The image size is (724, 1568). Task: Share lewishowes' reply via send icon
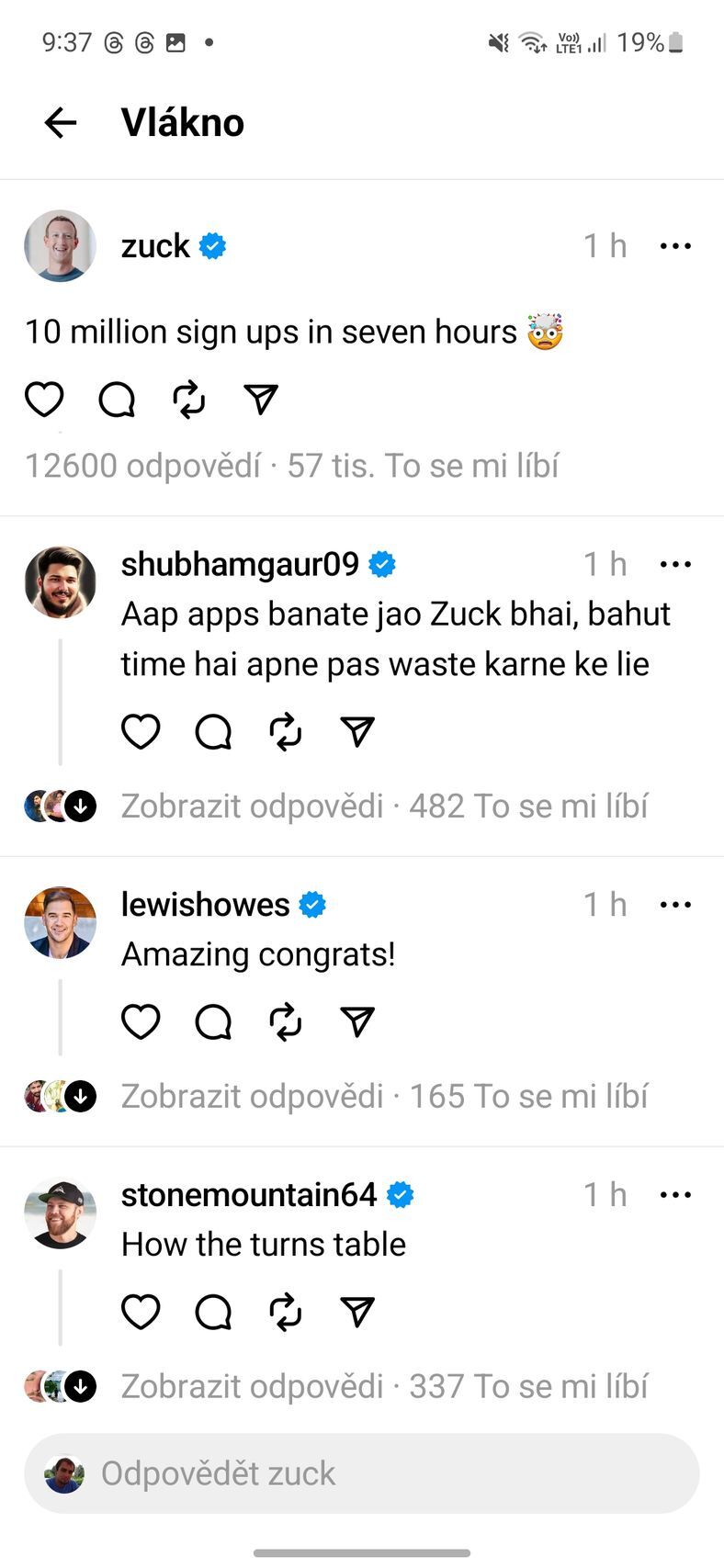coord(357,1021)
